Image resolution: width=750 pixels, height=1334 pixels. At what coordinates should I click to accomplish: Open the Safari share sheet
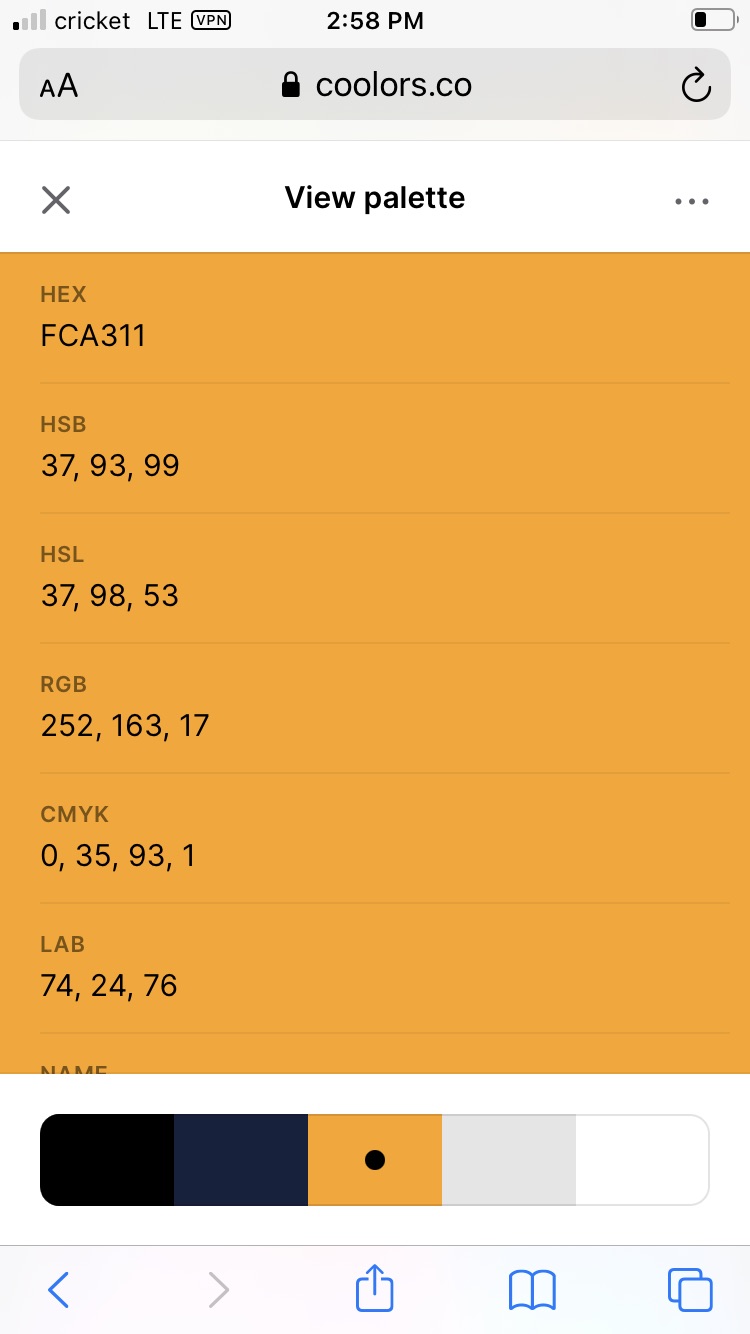pyautogui.click(x=375, y=1288)
